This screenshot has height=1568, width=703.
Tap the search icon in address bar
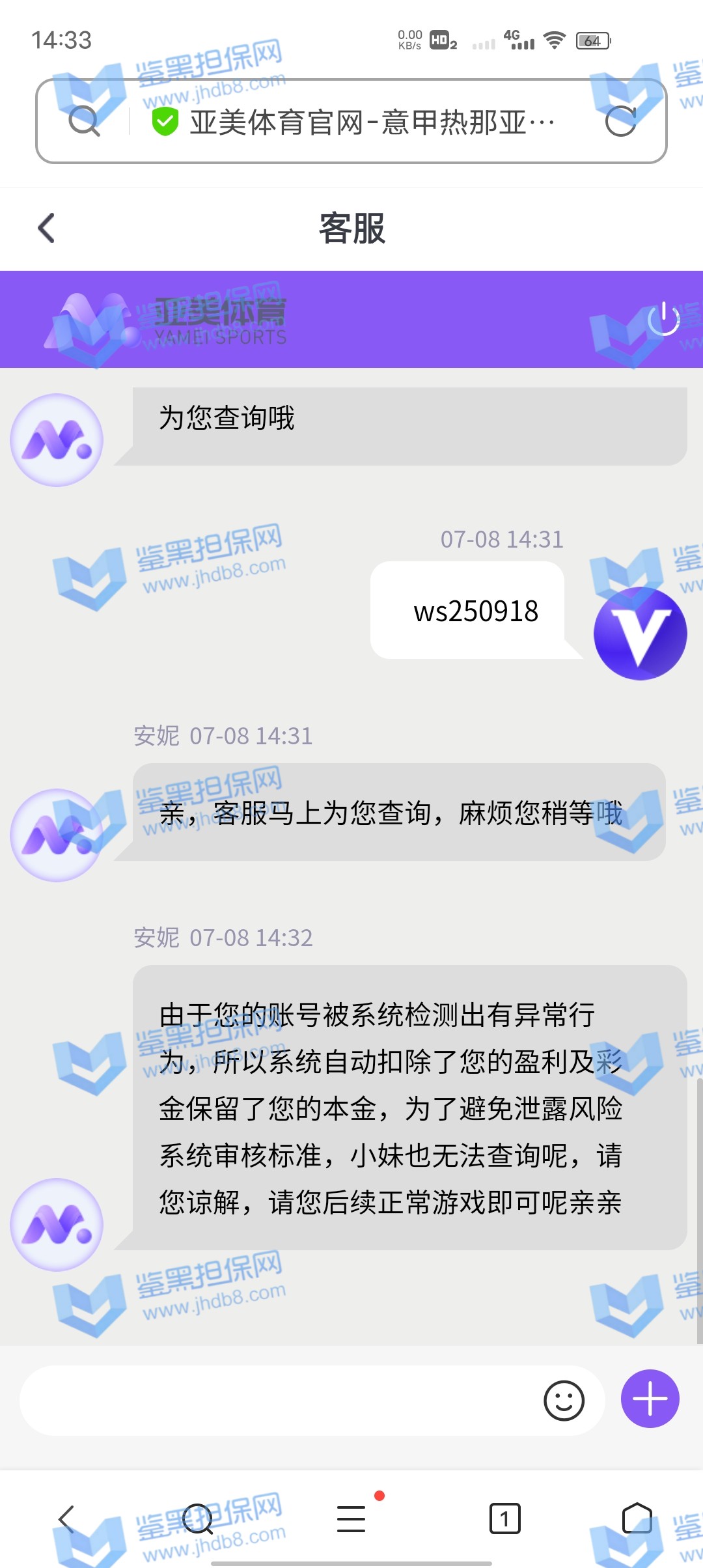[x=84, y=121]
